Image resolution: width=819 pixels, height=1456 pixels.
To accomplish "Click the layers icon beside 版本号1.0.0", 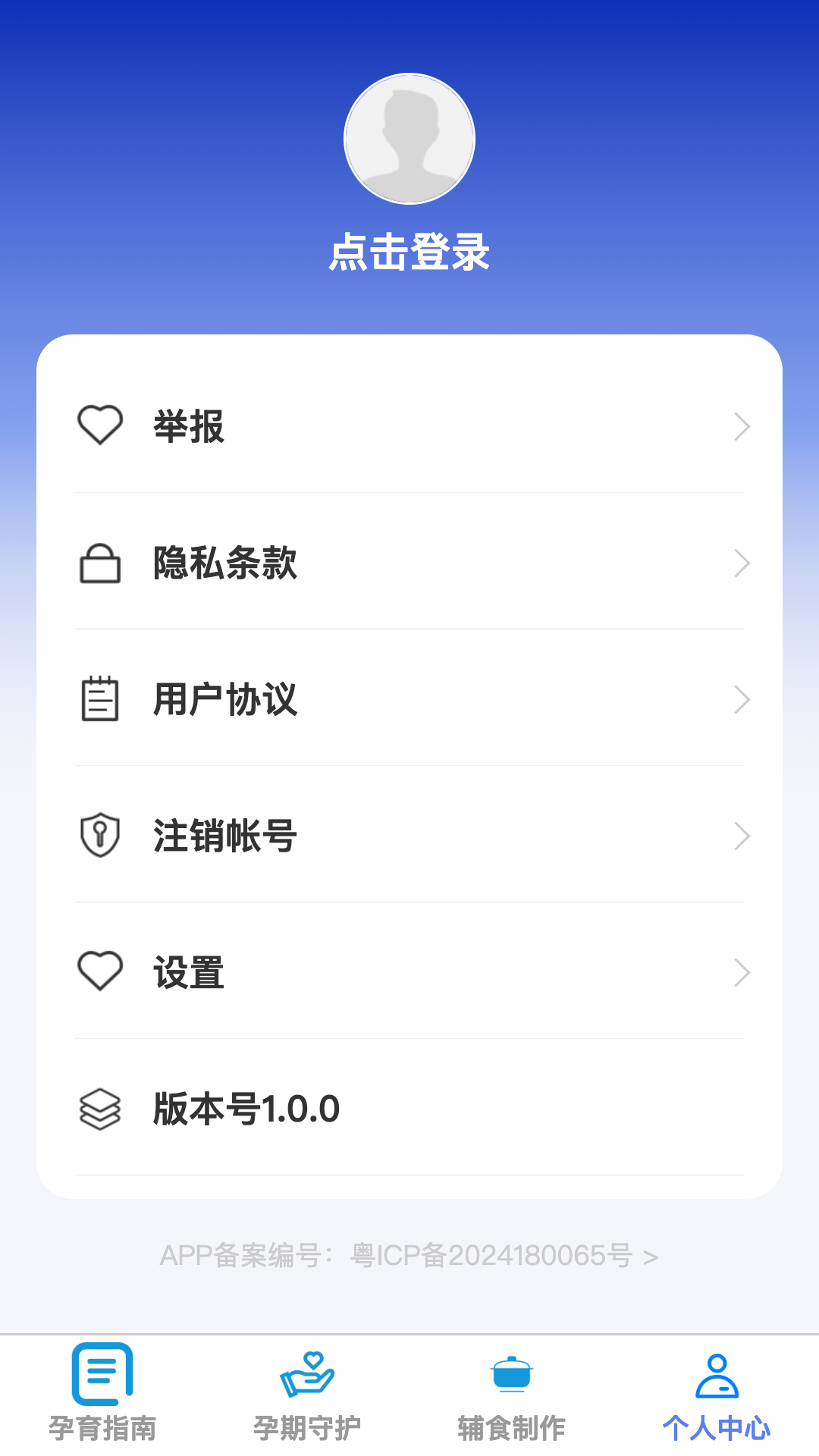I will coord(101,1108).
